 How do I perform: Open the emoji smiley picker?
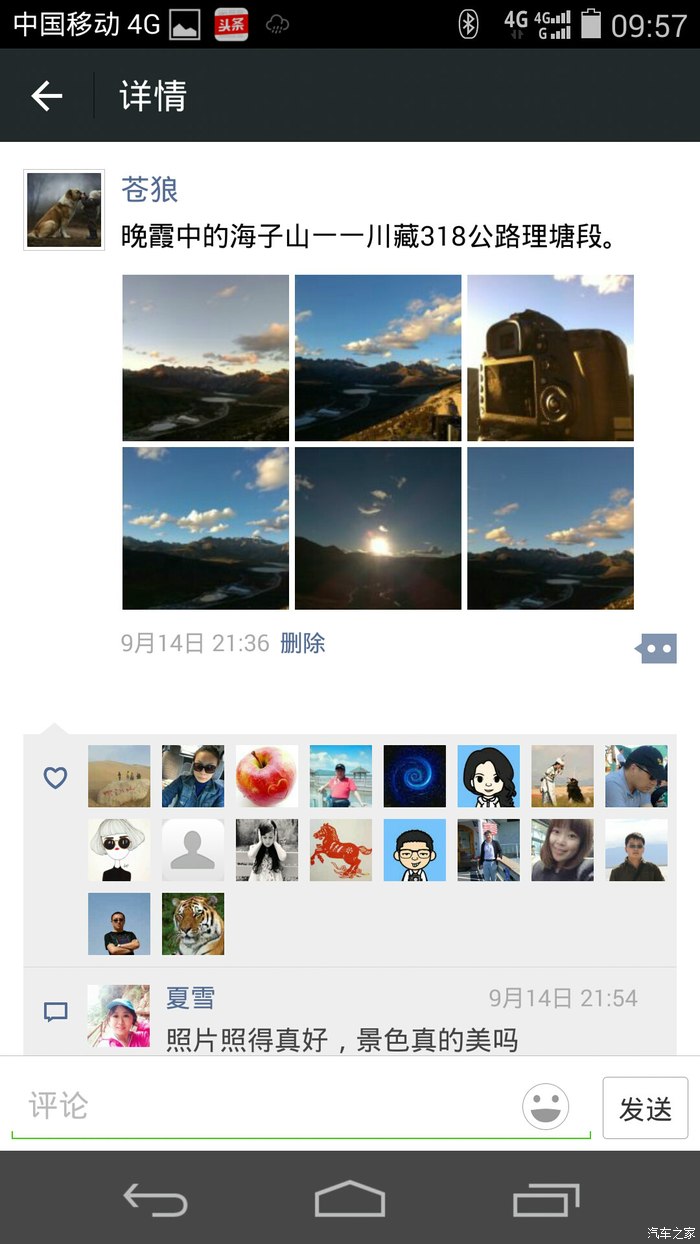pyautogui.click(x=546, y=1107)
